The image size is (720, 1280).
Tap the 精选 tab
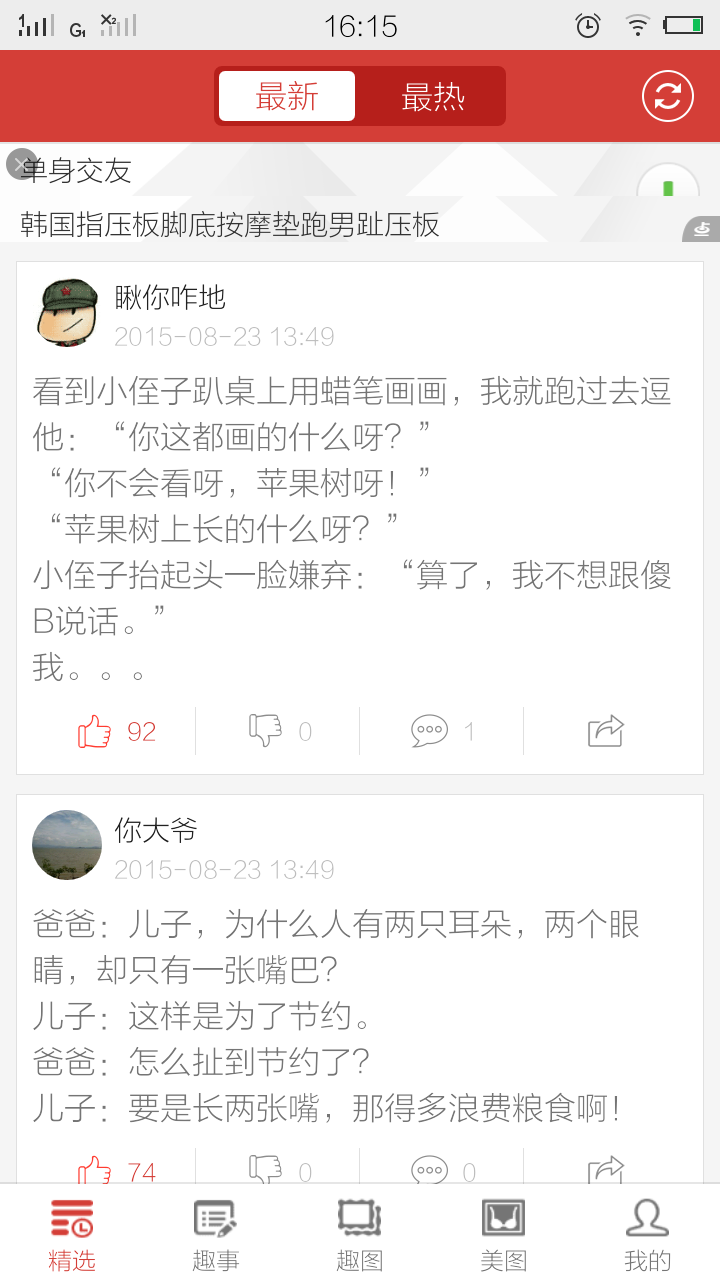tap(72, 1235)
